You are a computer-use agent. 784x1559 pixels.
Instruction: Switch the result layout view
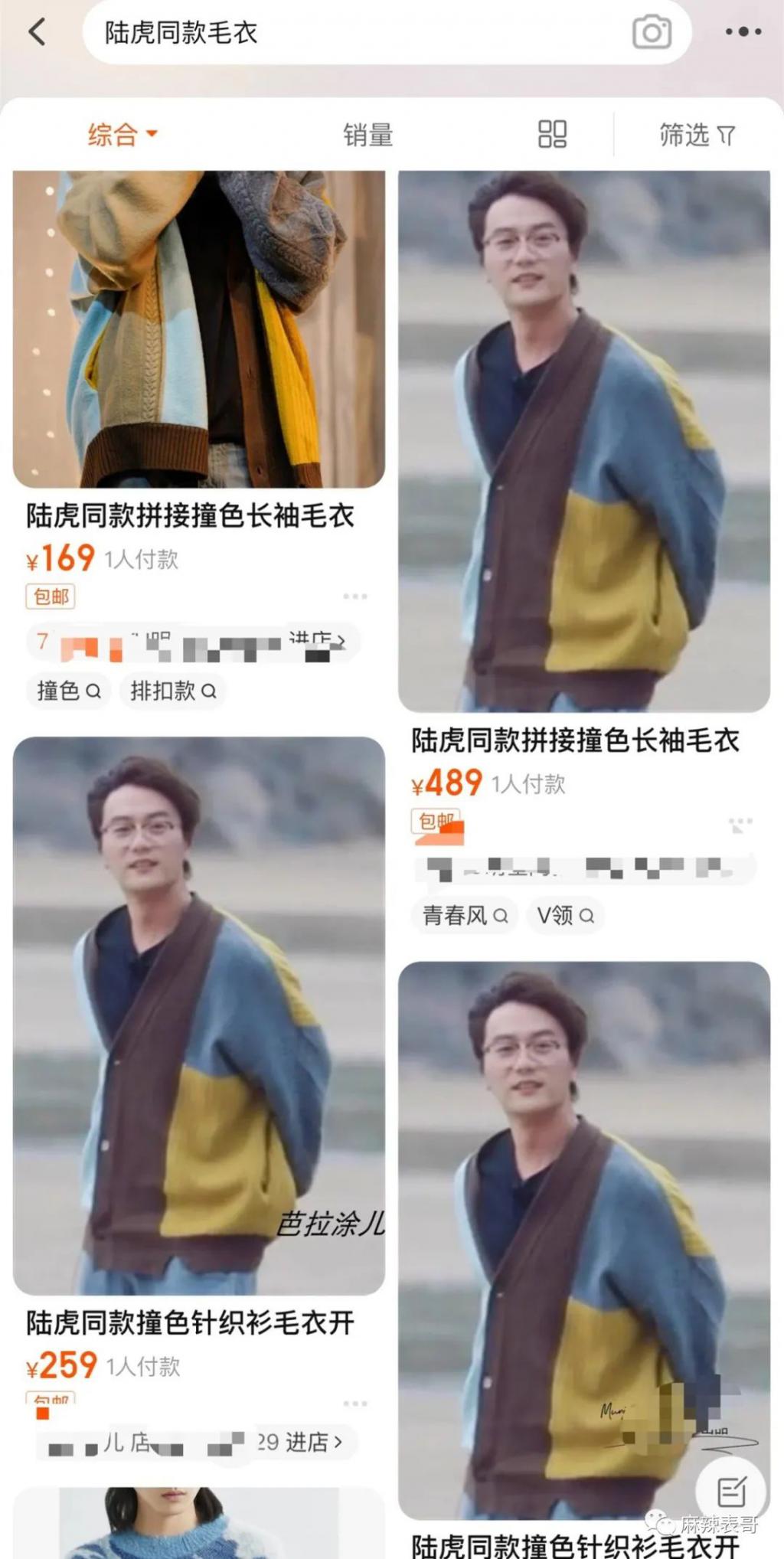tap(552, 134)
